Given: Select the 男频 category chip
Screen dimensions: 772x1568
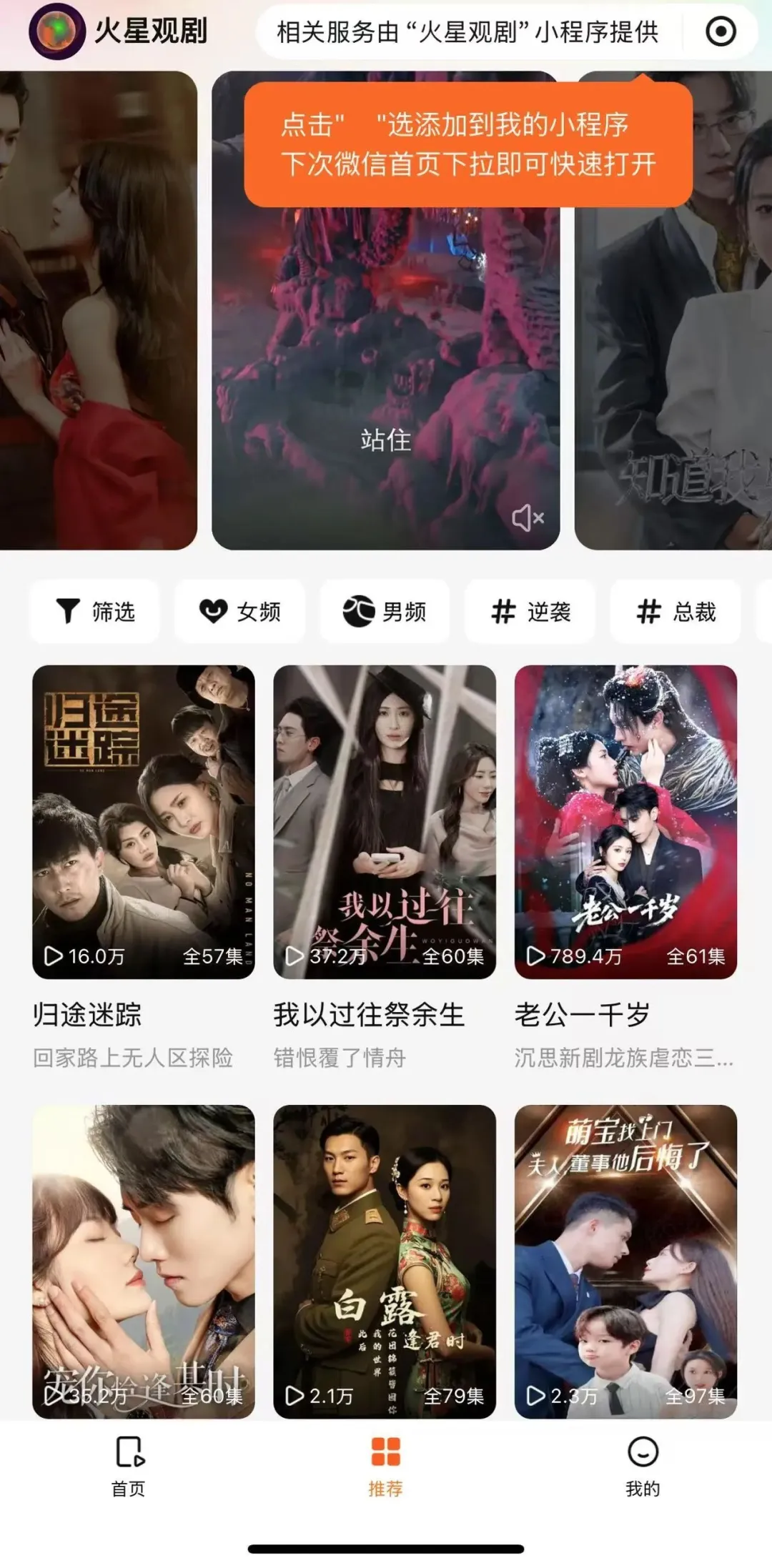Looking at the screenshot, I should point(385,612).
